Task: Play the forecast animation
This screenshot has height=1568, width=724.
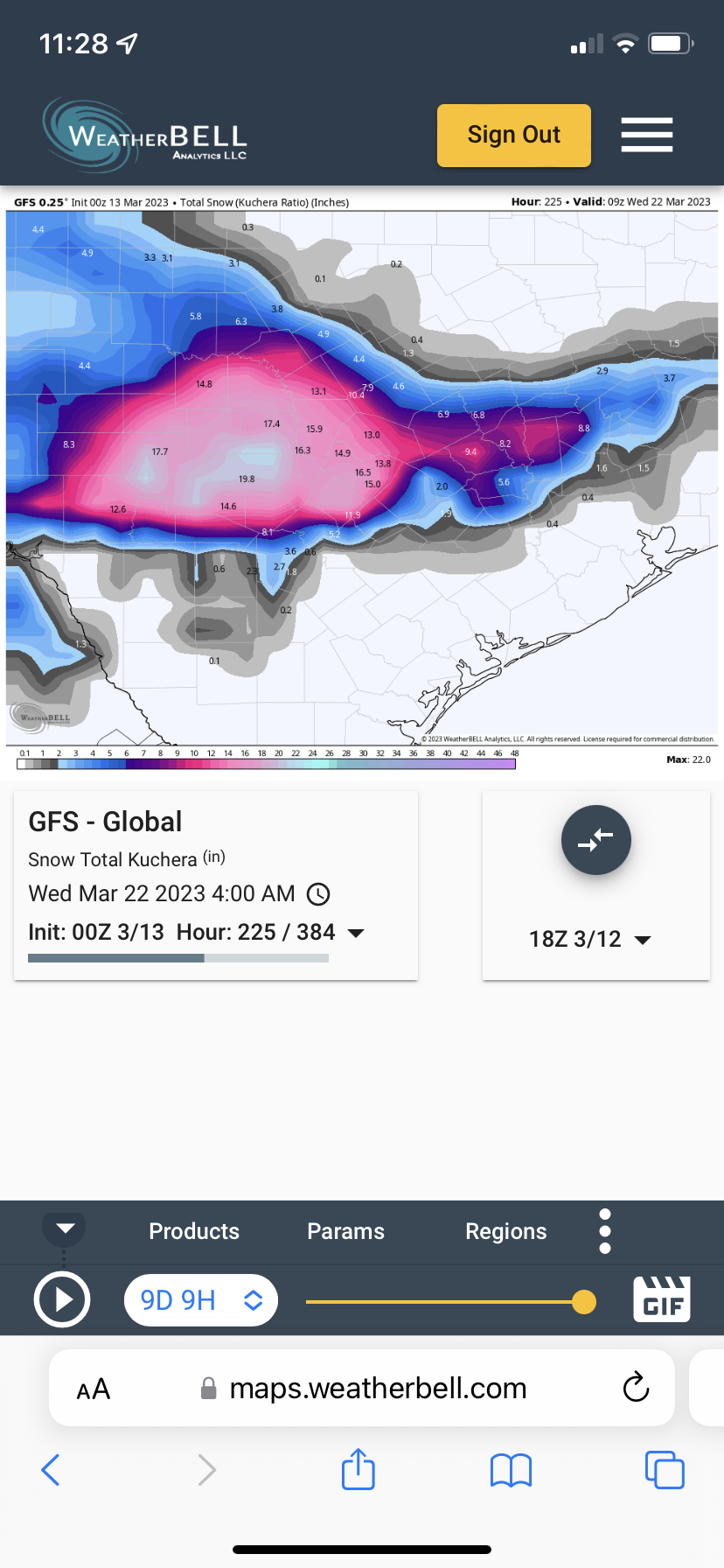Action: [x=62, y=1300]
